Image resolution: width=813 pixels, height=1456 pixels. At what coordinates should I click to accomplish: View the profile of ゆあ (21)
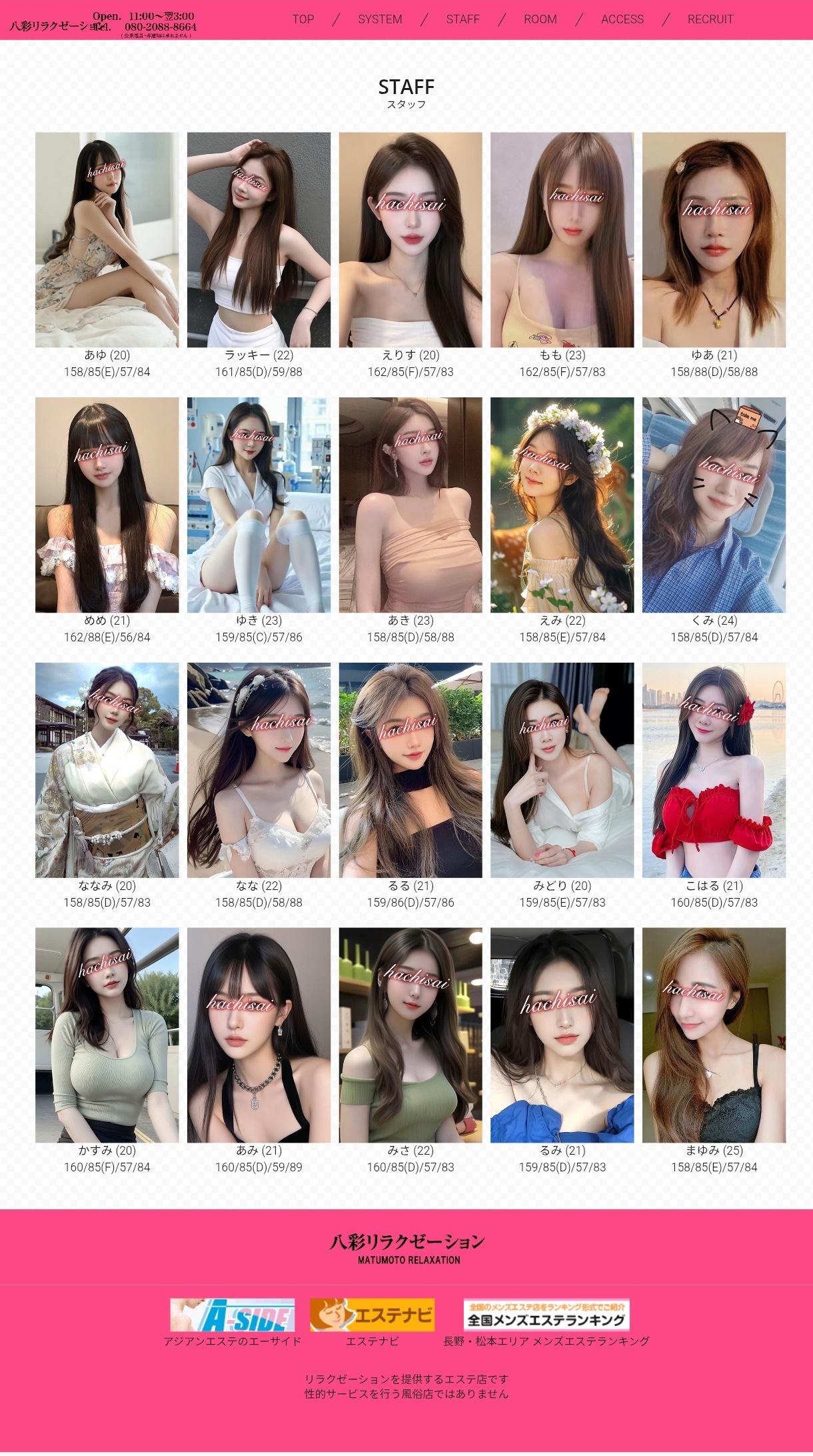[x=714, y=240]
